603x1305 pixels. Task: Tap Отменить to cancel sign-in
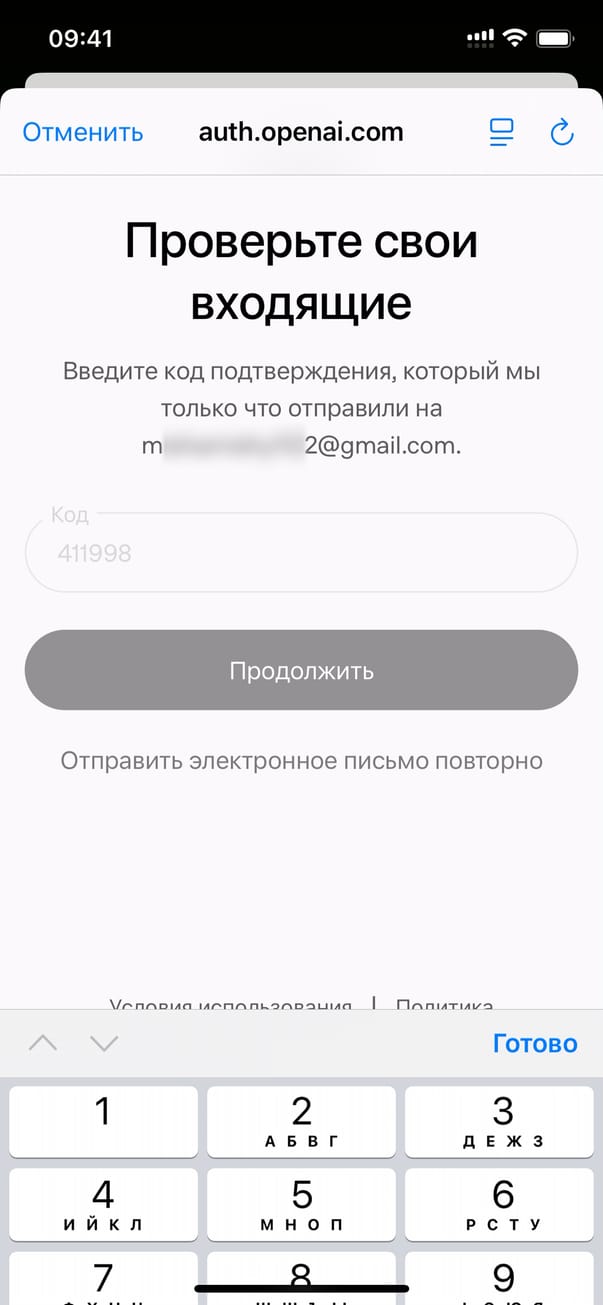point(83,132)
